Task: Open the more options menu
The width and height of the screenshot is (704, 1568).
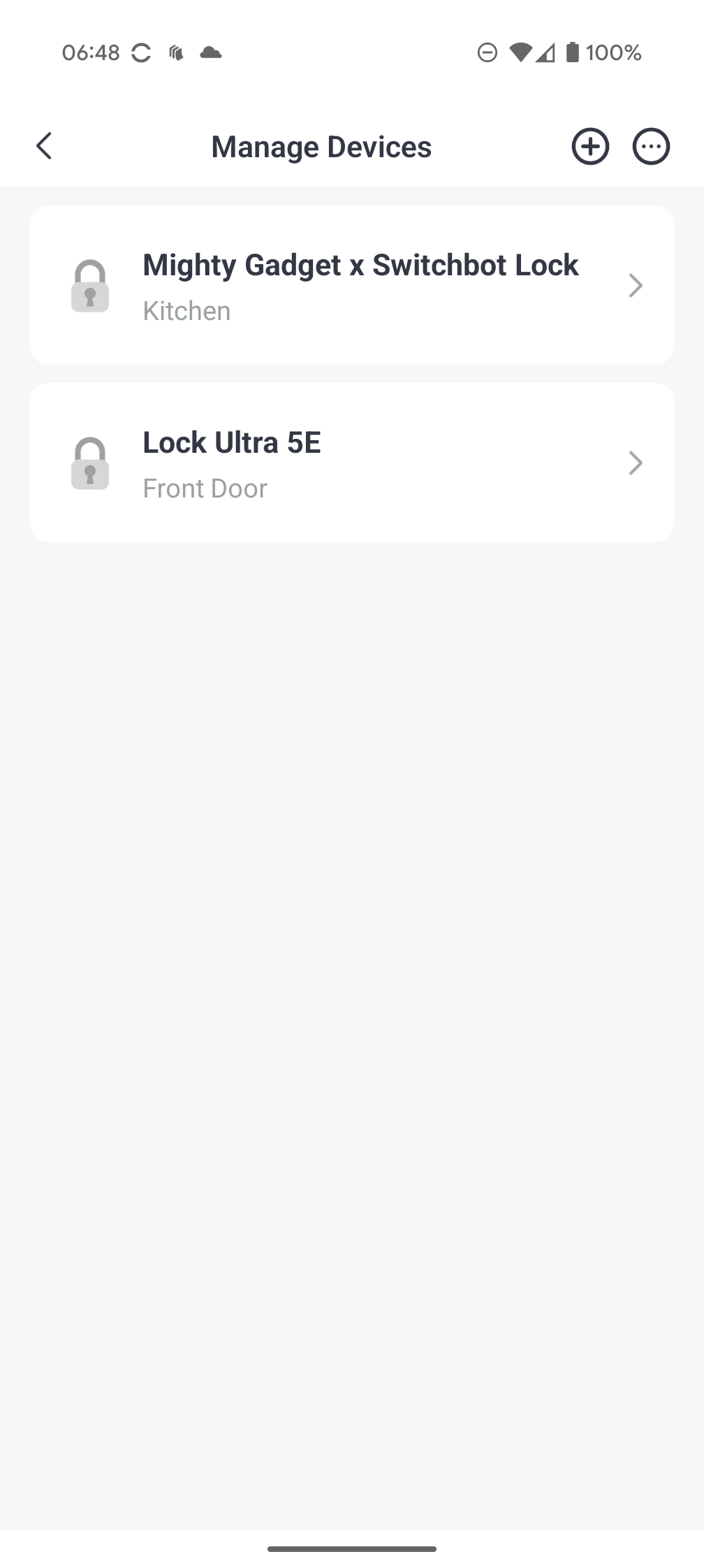Action: click(x=651, y=146)
